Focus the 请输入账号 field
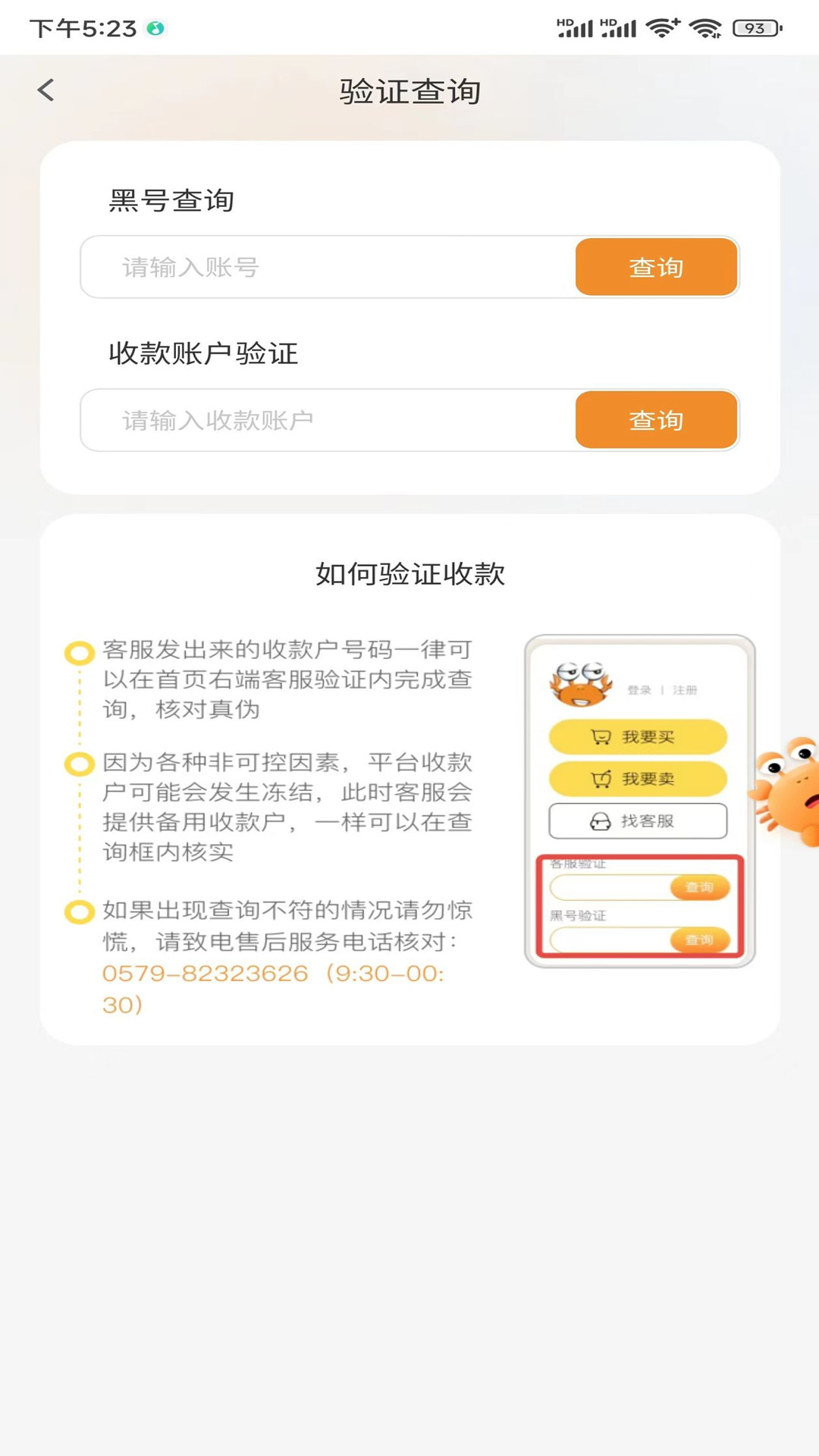This screenshot has height=1456, width=819. [x=328, y=267]
